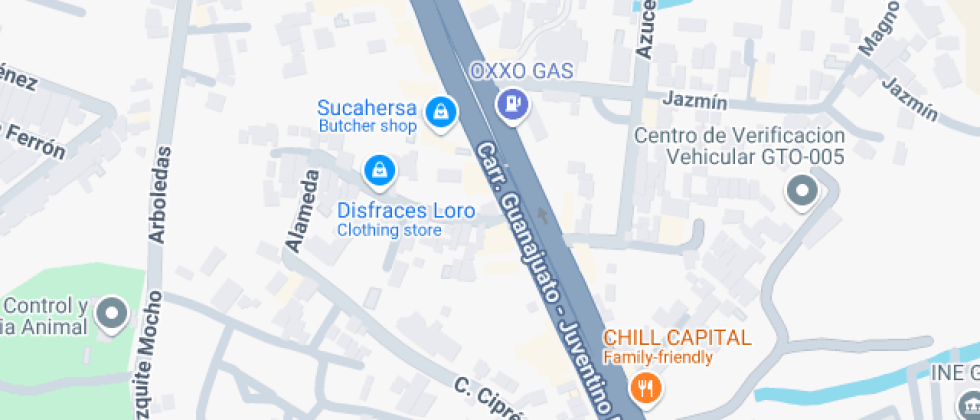The width and height of the screenshot is (980, 420).
Task: Select the Control y Animal location pin
Action: pos(111,316)
